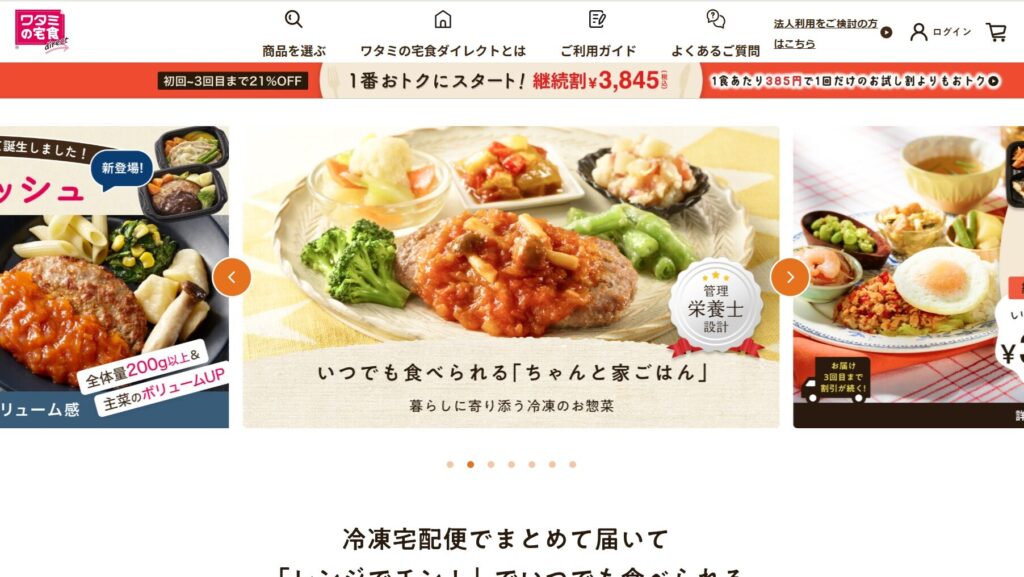Go to the Watami home logo
This screenshot has height=577, width=1024.
point(41,31)
